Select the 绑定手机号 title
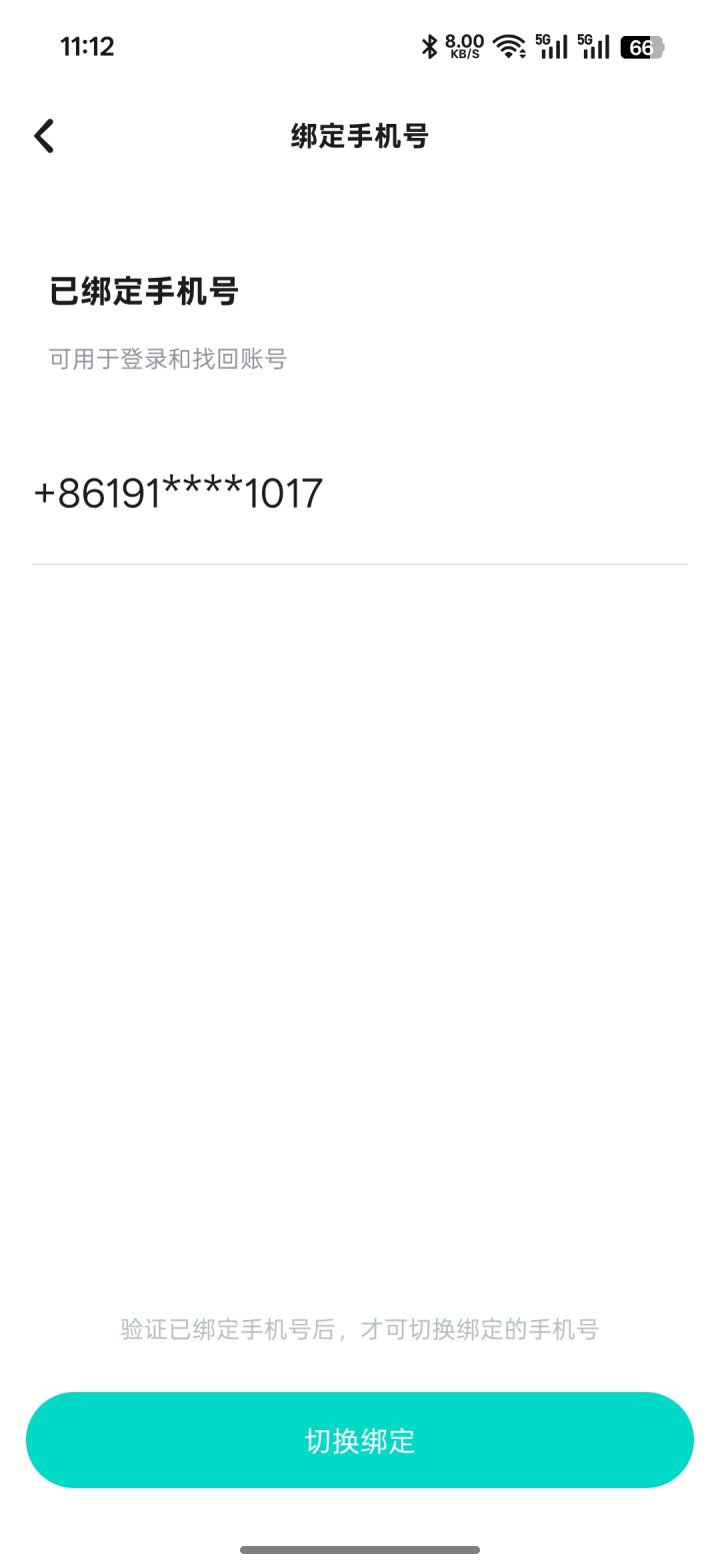The width and height of the screenshot is (720, 1568). 358,136
